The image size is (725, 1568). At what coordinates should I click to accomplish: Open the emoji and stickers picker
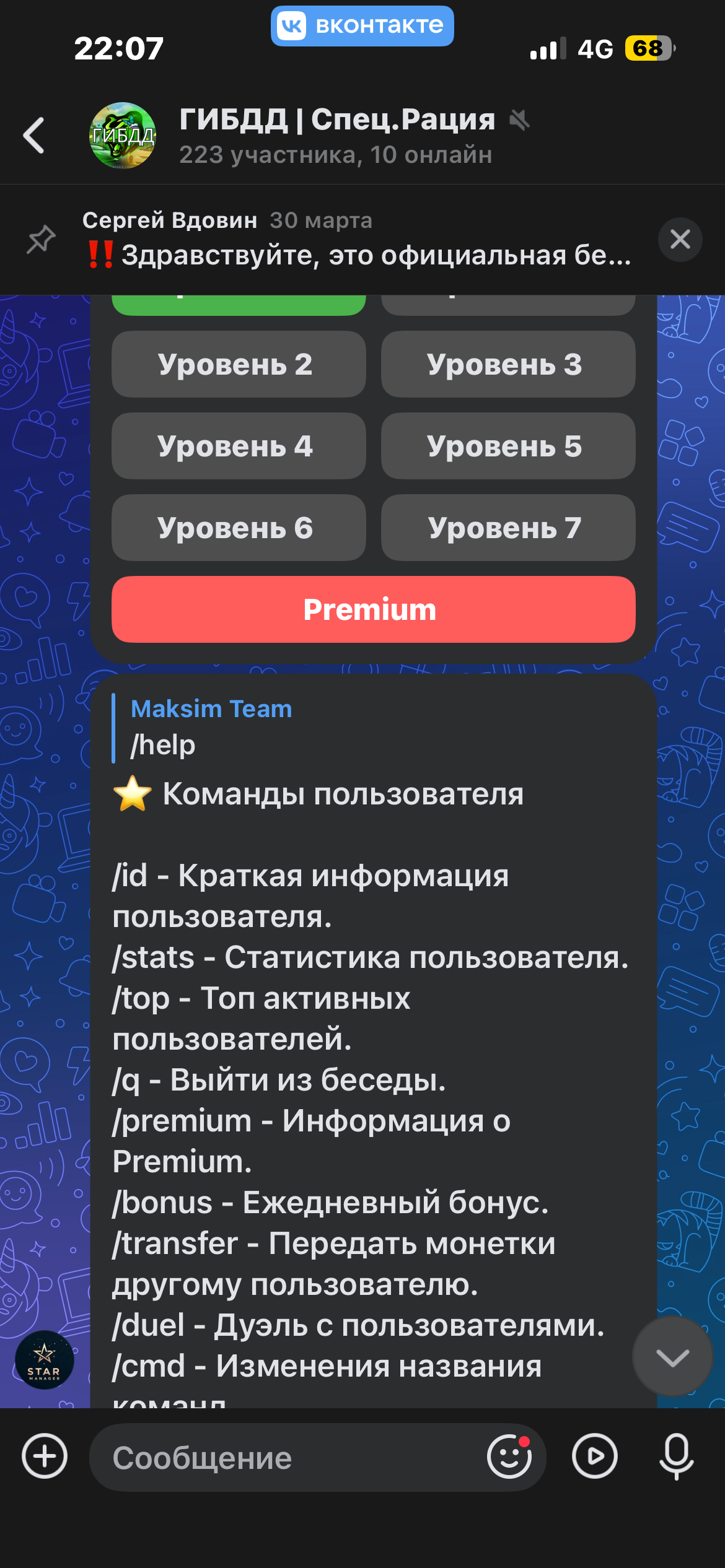(x=509, y=1457)
